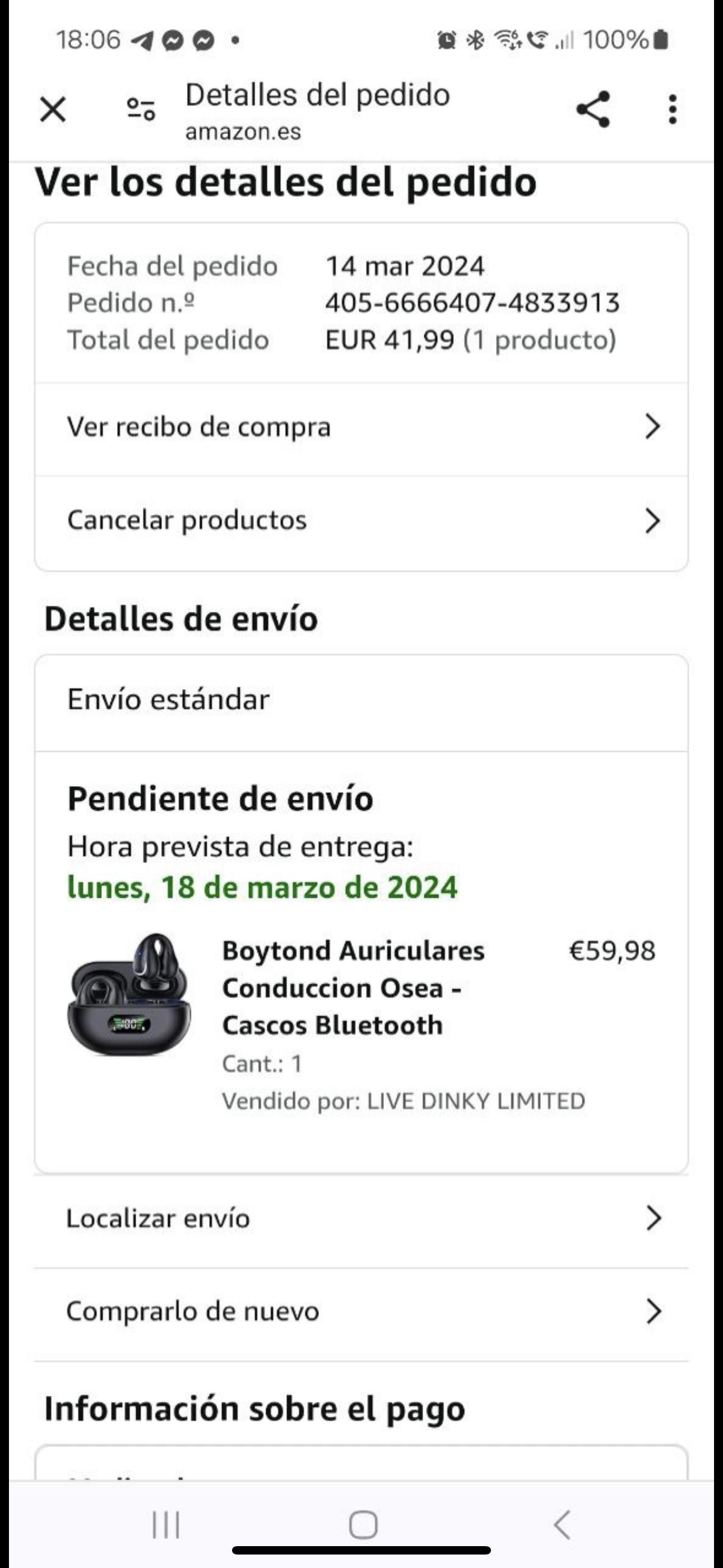The height and width of the screenshot is (1568, 723).
Task: Share this order details page
Action: coord(593,109)
